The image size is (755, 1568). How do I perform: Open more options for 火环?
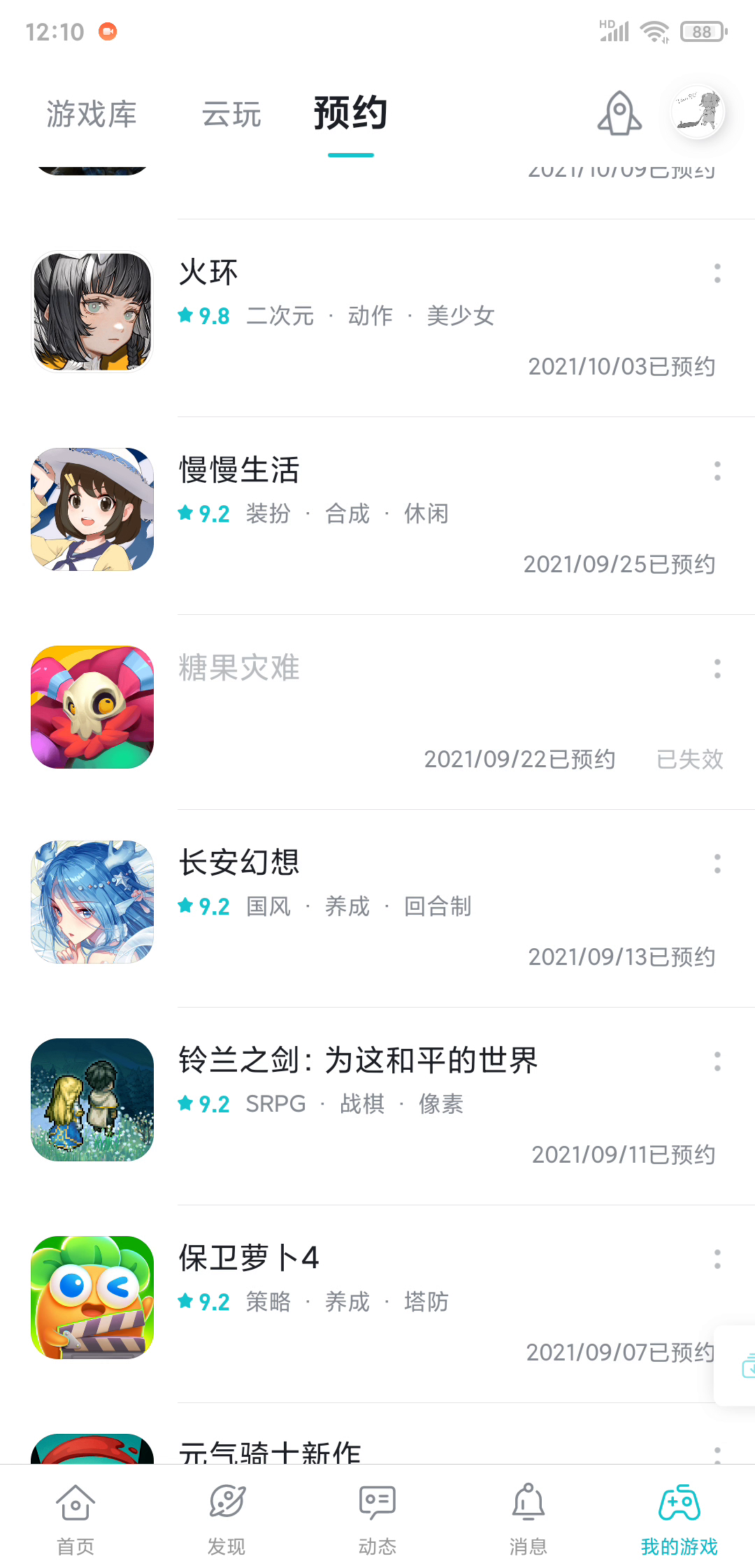point(717,273)
